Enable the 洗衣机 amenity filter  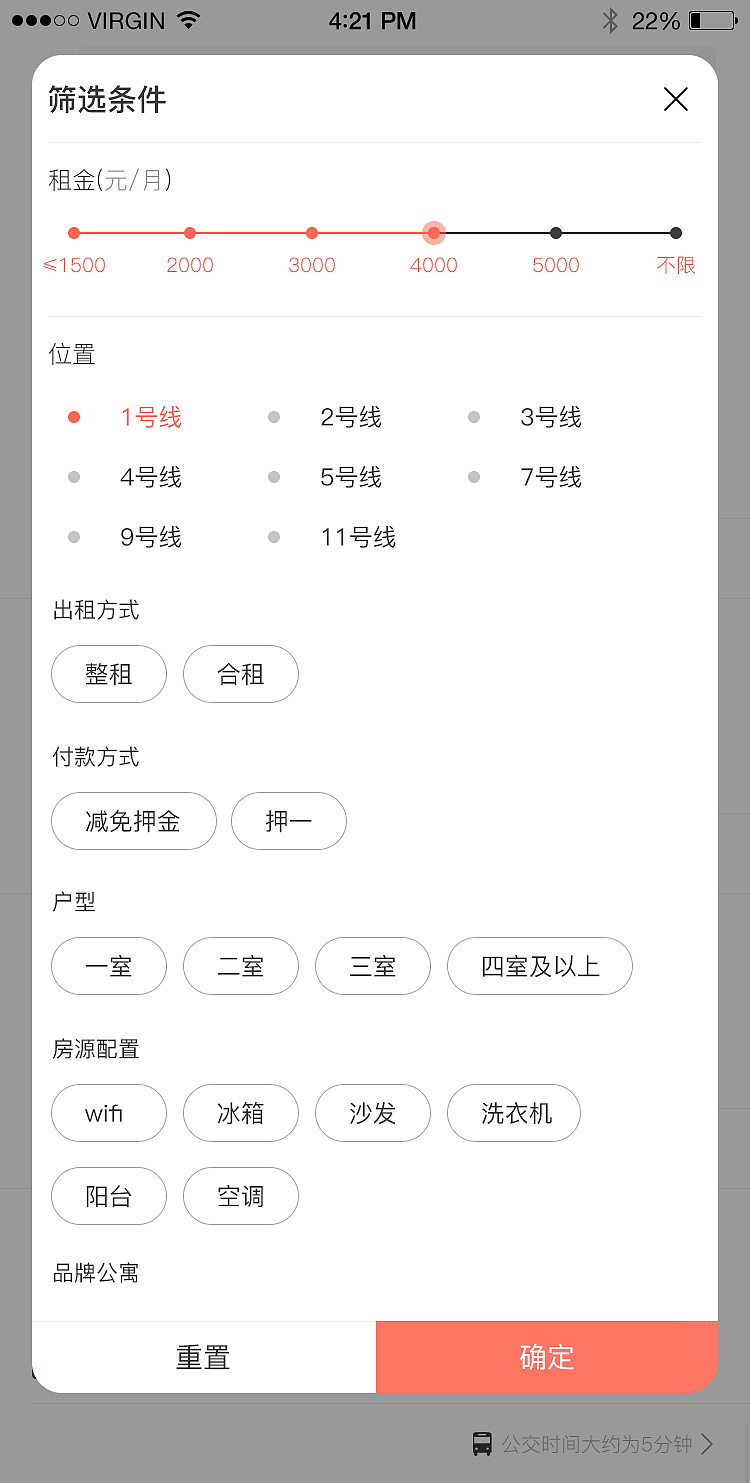click(x=513, y=1113)
